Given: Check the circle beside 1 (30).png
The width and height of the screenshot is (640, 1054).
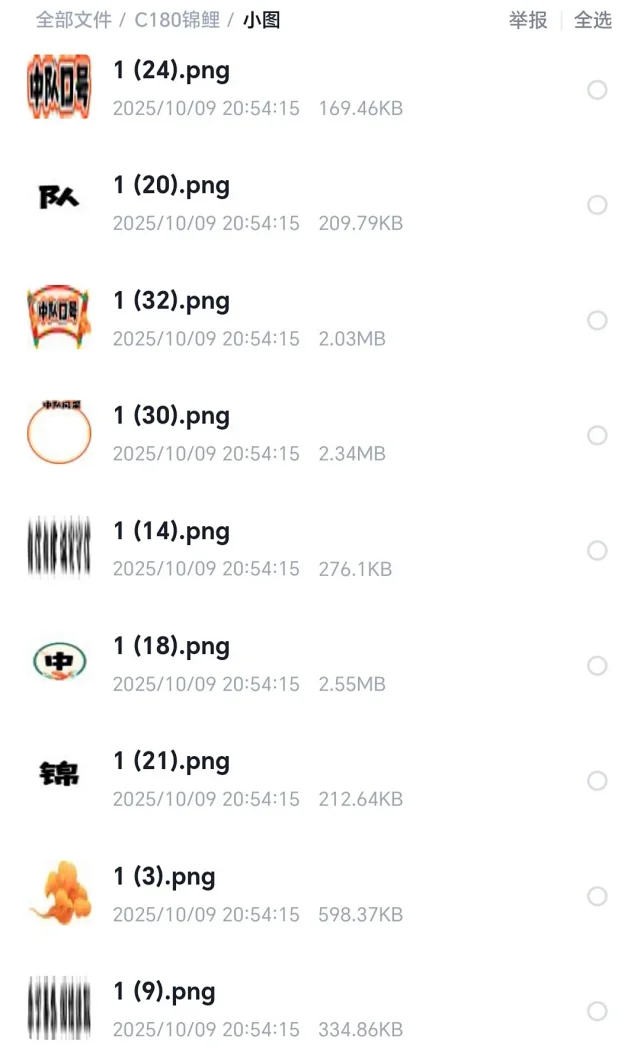Looking at the screenshot, I should click(x=597, y=435).
